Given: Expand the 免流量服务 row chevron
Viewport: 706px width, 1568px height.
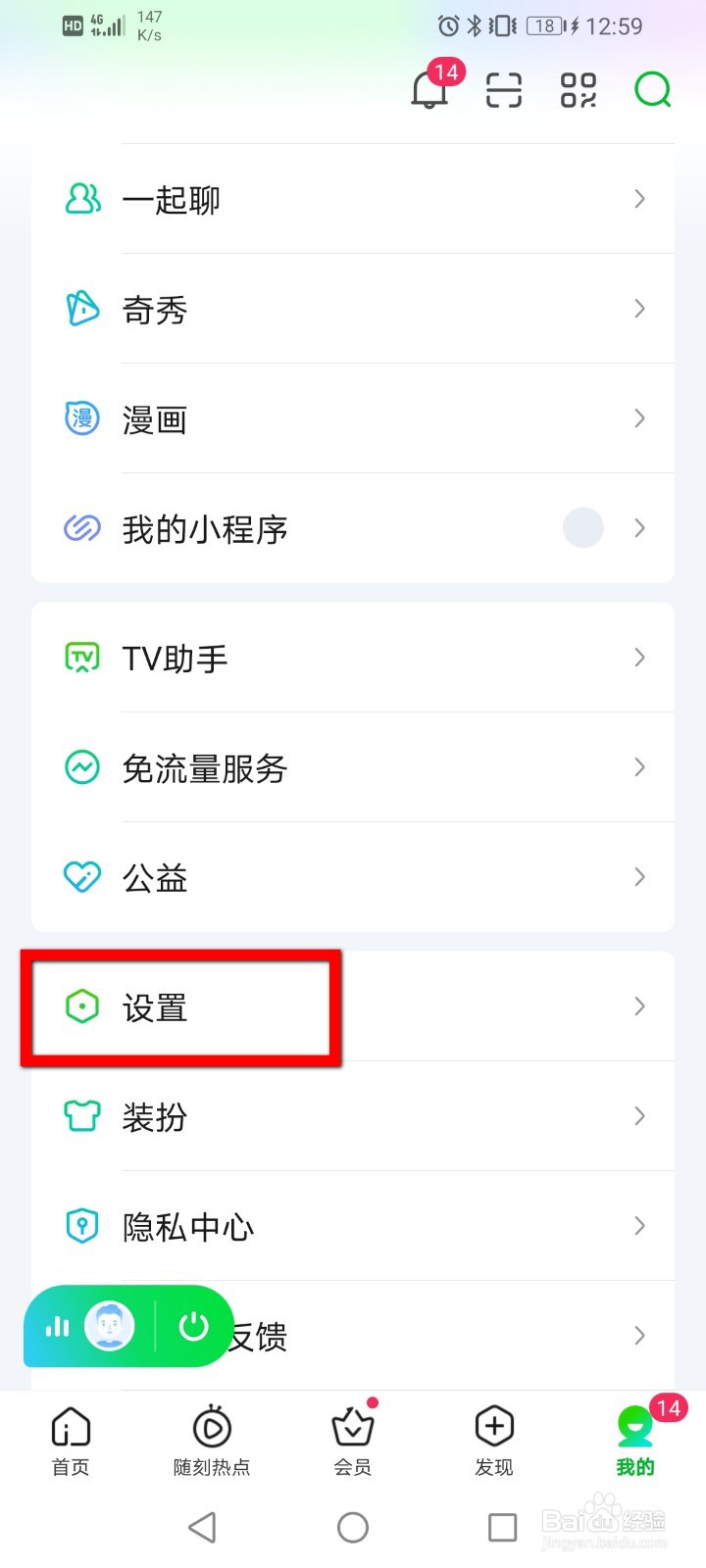Looking at the screenshot, I should click(639, 767).
